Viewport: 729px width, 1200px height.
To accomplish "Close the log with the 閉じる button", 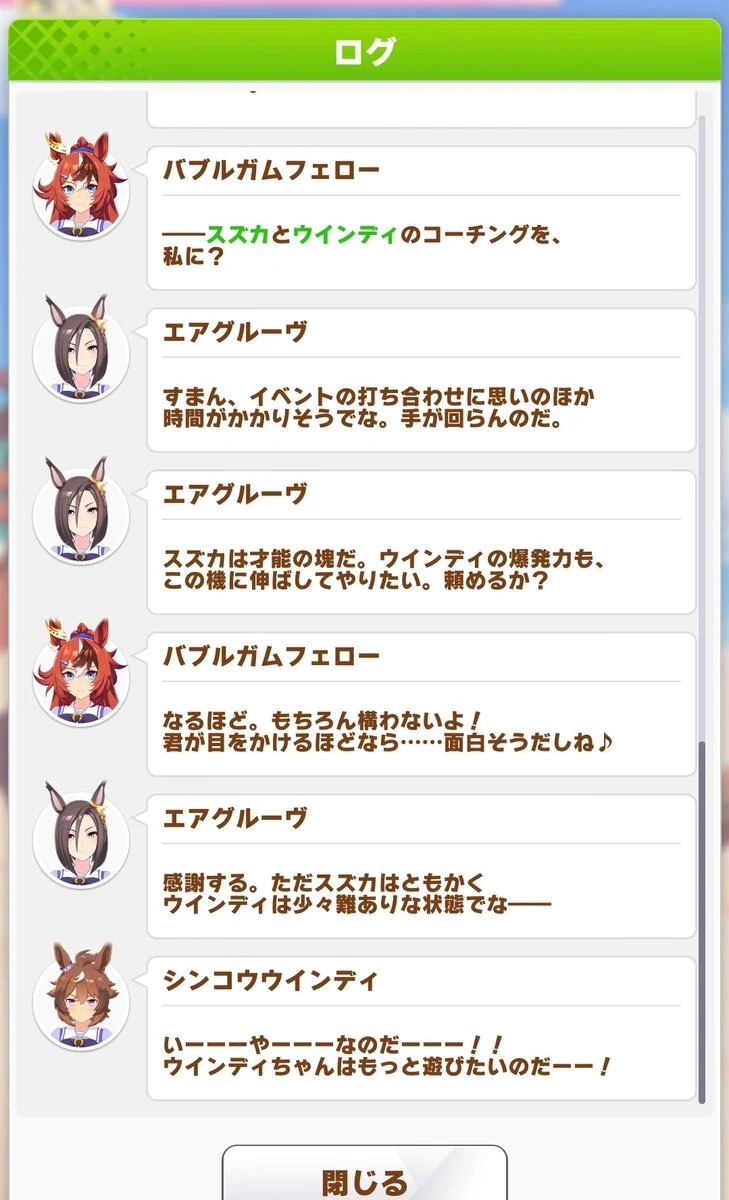I will (364, 1178).
